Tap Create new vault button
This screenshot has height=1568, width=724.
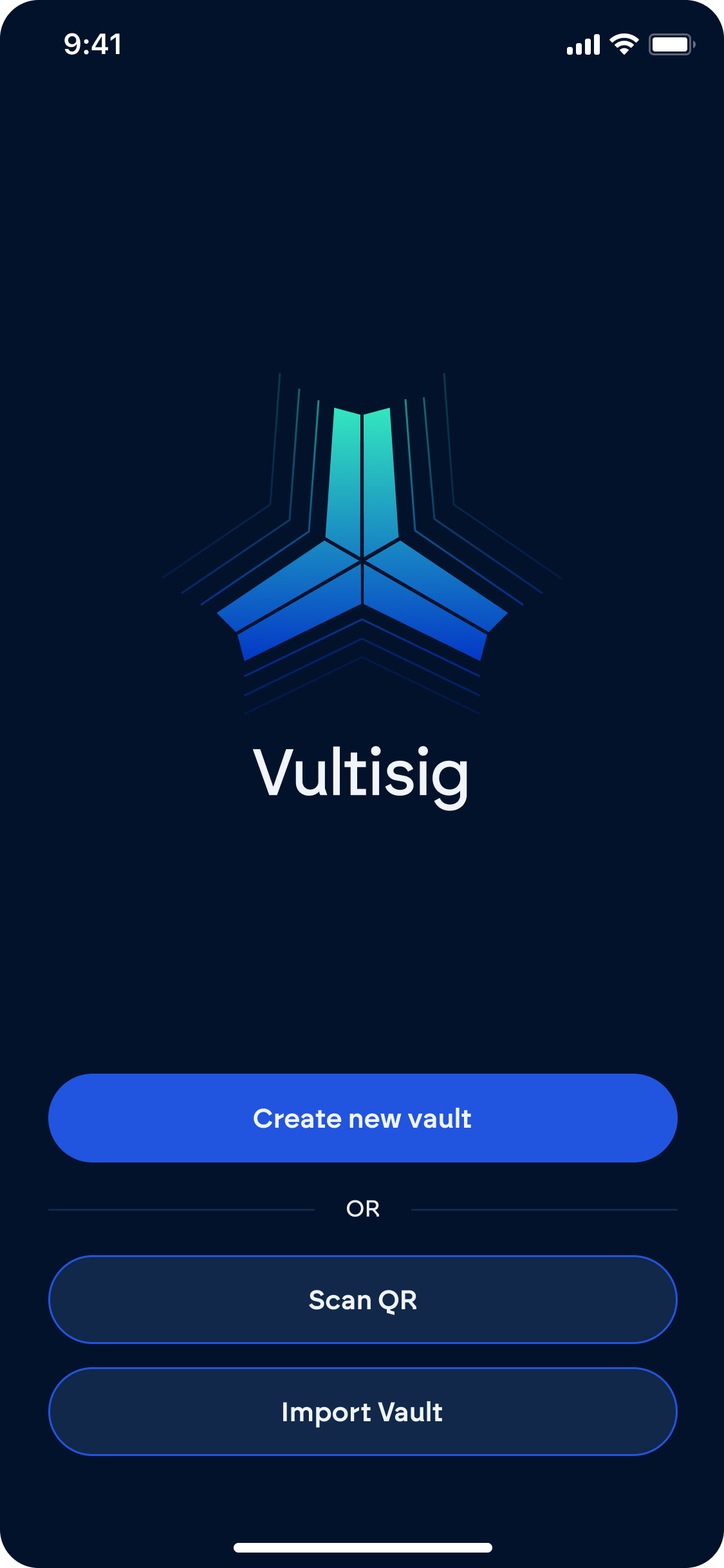(362, 1118)
